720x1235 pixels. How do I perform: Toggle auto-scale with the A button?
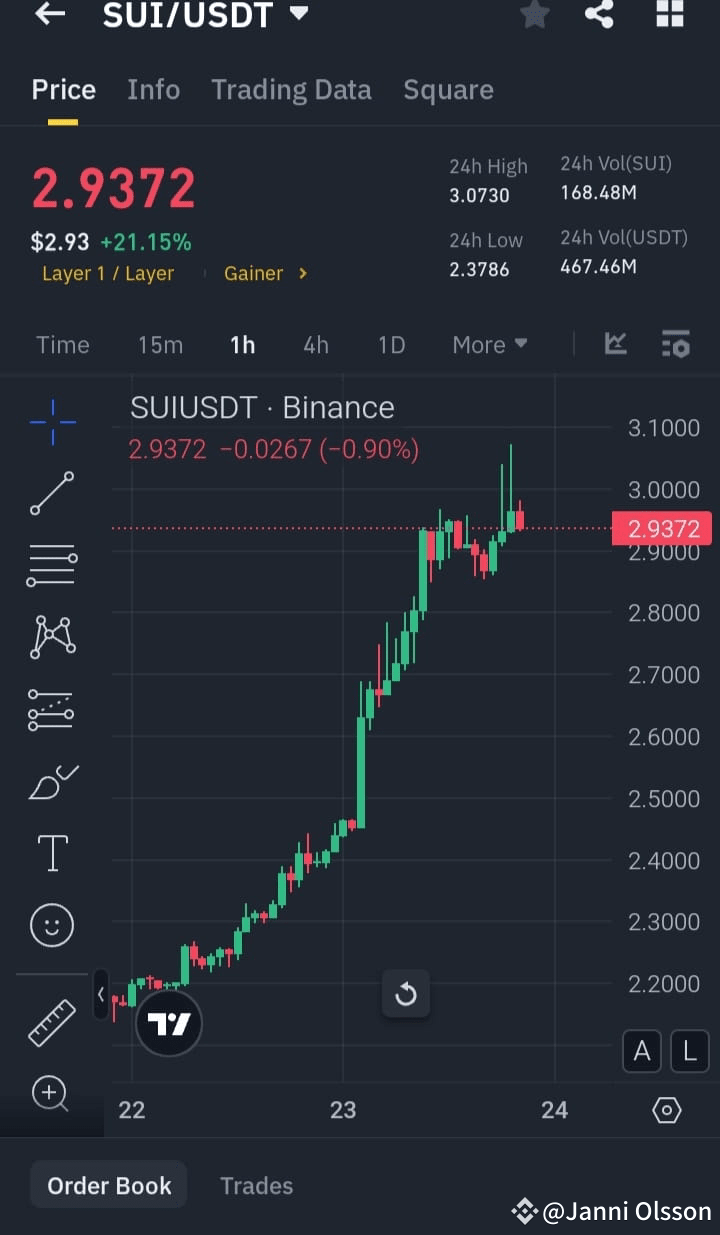click(642, 1051)
